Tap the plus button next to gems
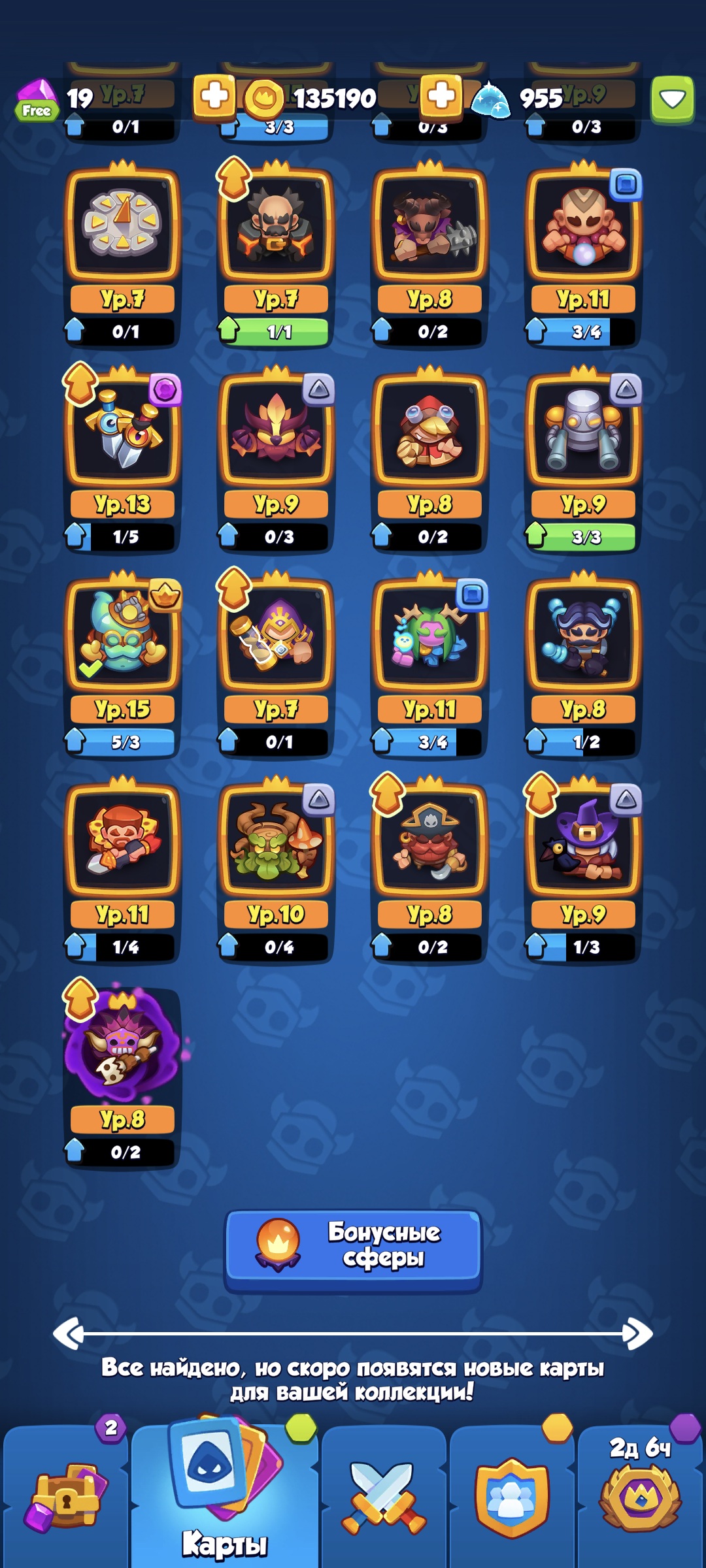Viewport: 706px width, 1568px height. tap(214, 97)
